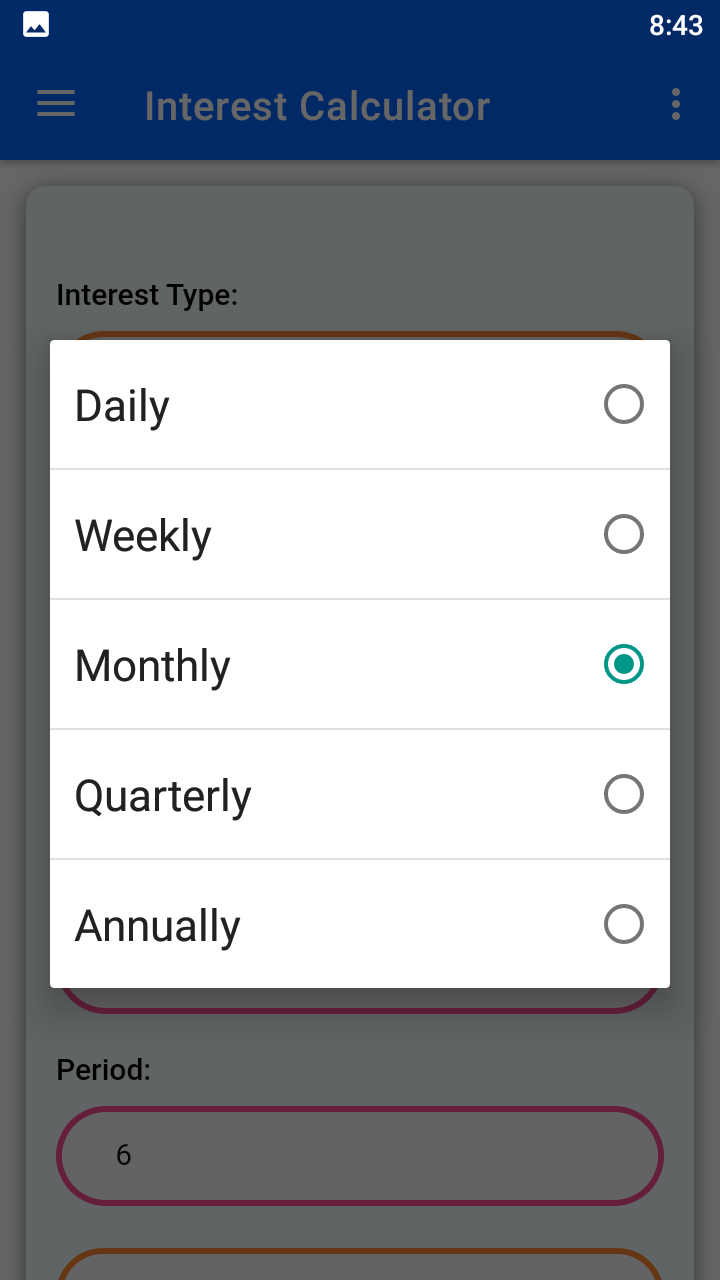This screenshot has height=1280, width=720.
Task: Tap the Period input showing 6
Action: 360,1156
